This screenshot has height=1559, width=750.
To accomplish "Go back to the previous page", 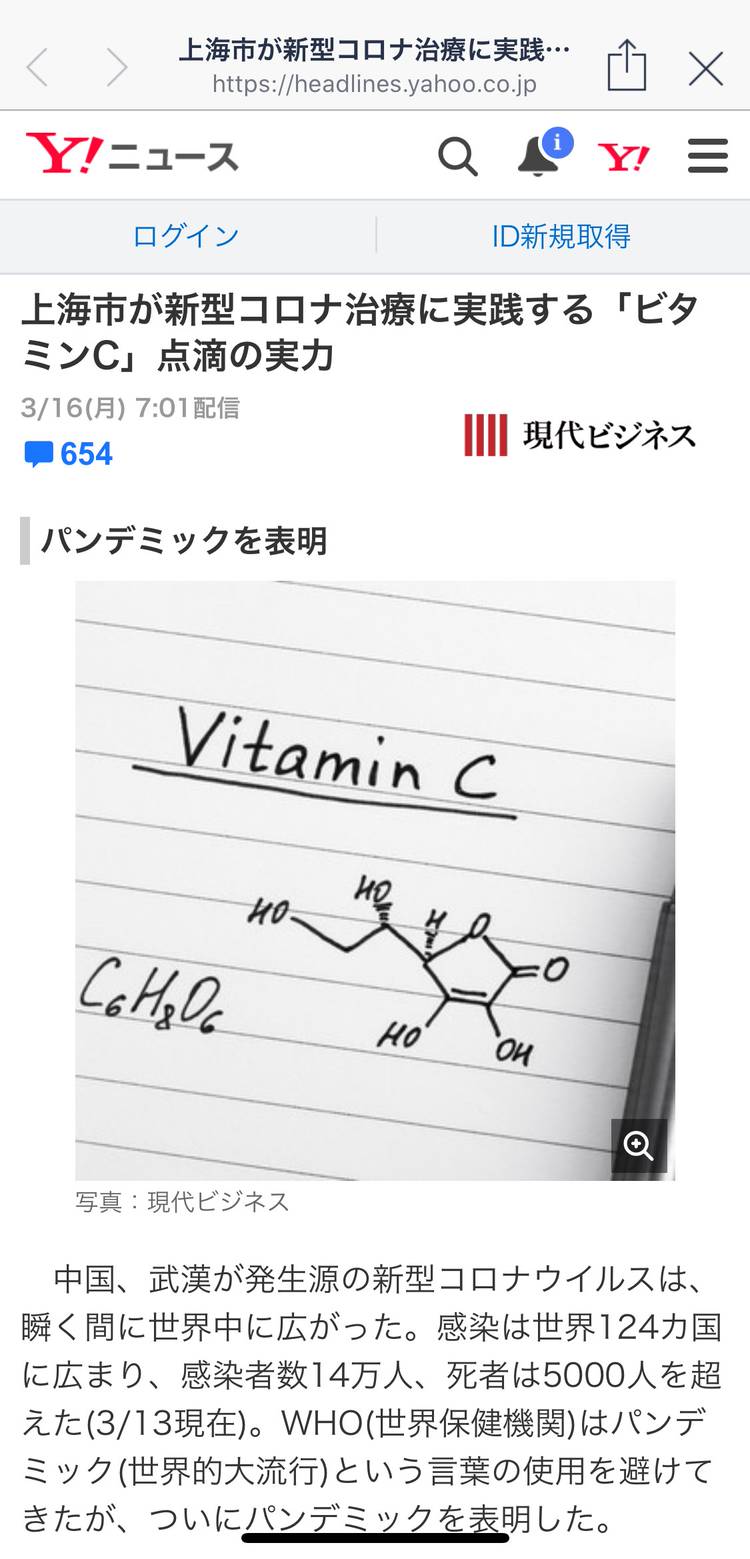I will [x=38, y=68].
